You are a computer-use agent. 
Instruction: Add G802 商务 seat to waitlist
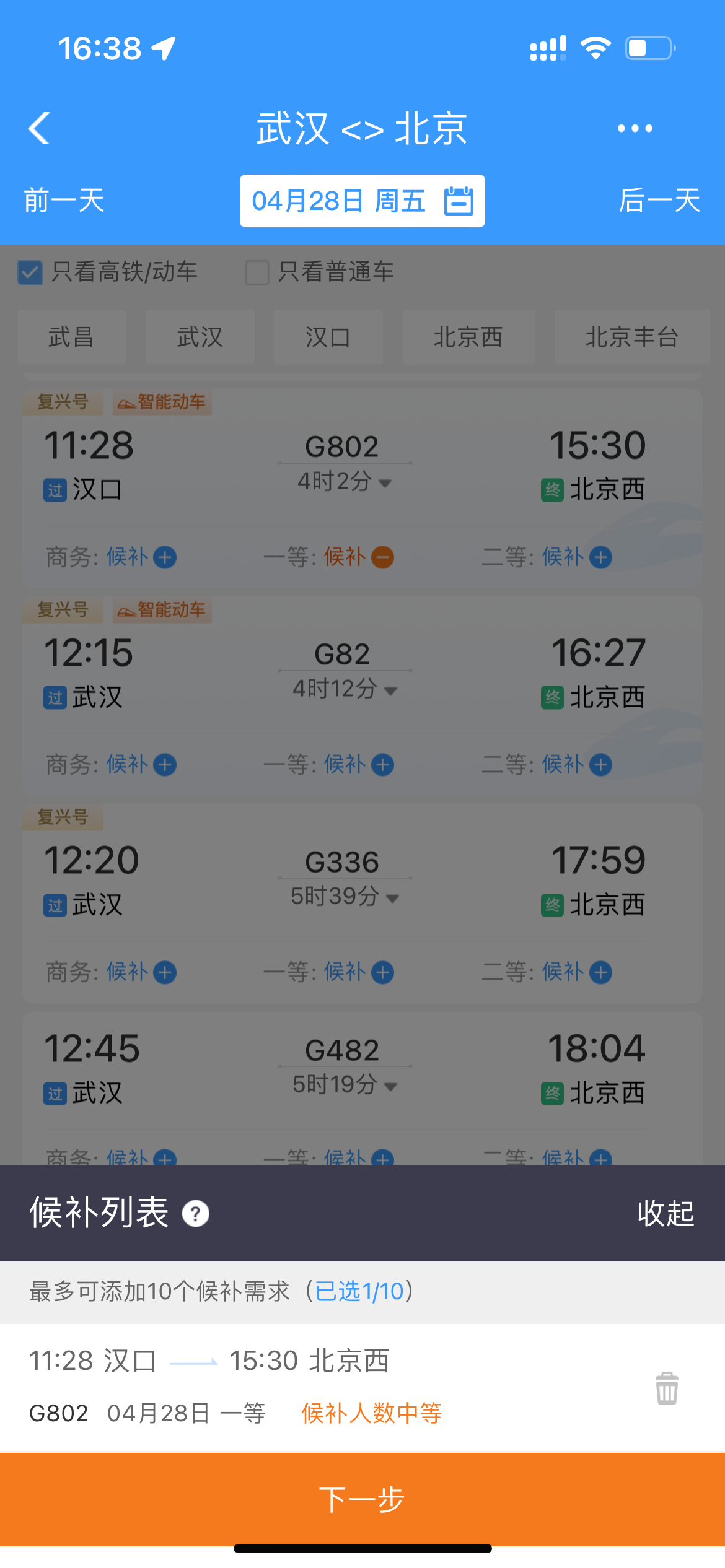pos(165,557)
